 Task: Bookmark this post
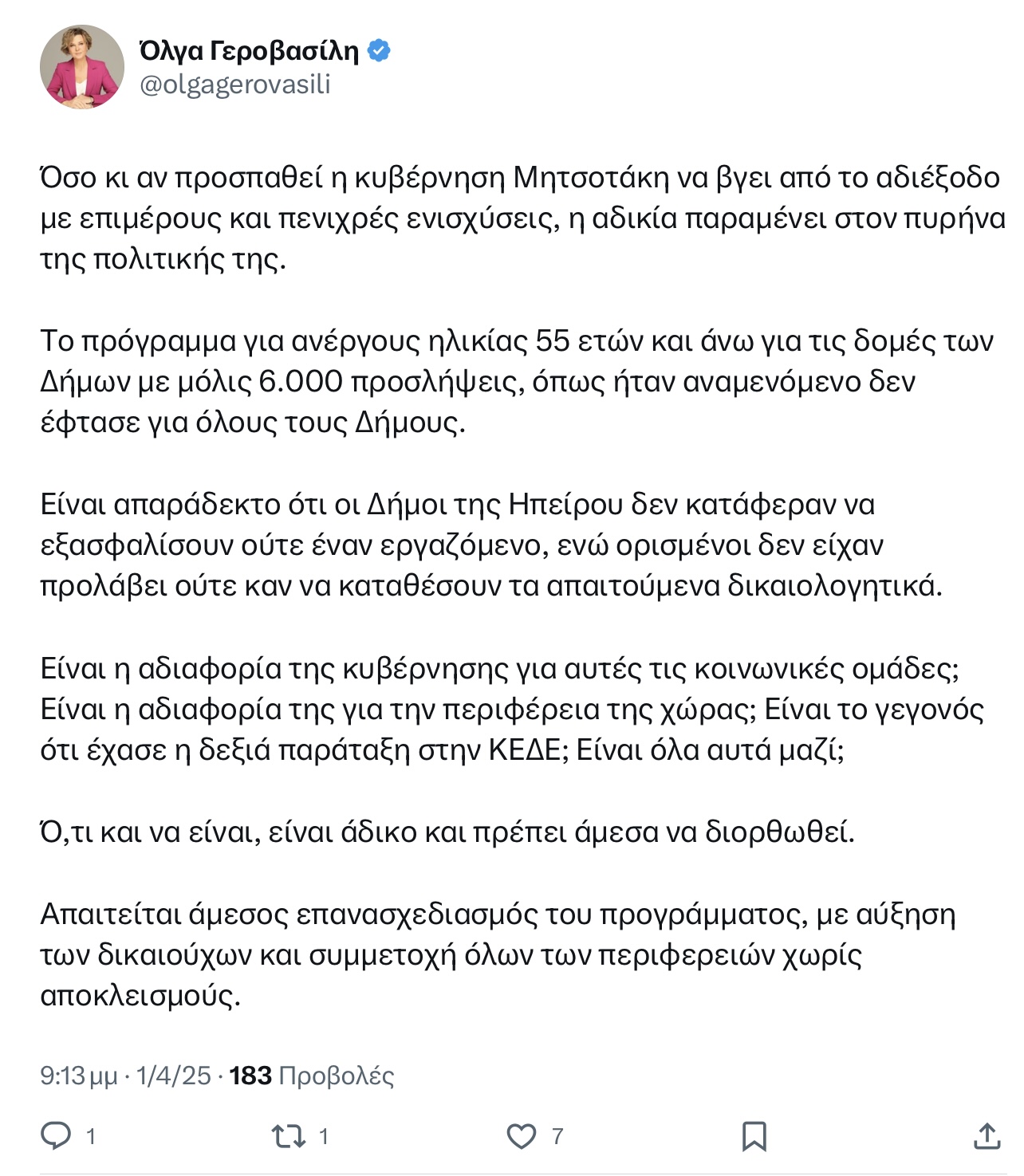754,1135
